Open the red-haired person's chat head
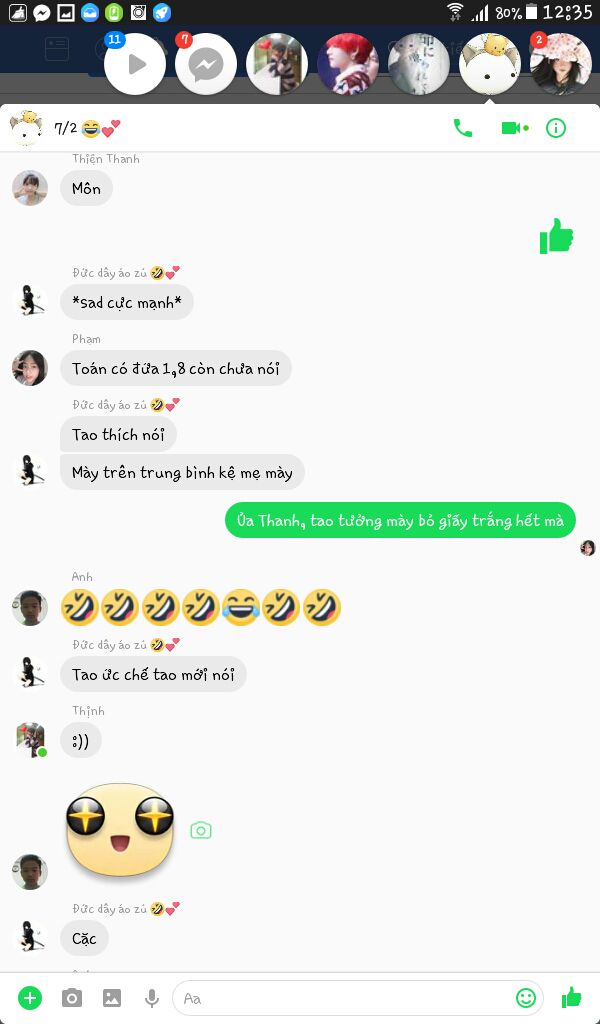Screen dimensions: 600x1024 click(x=347, y=64)
